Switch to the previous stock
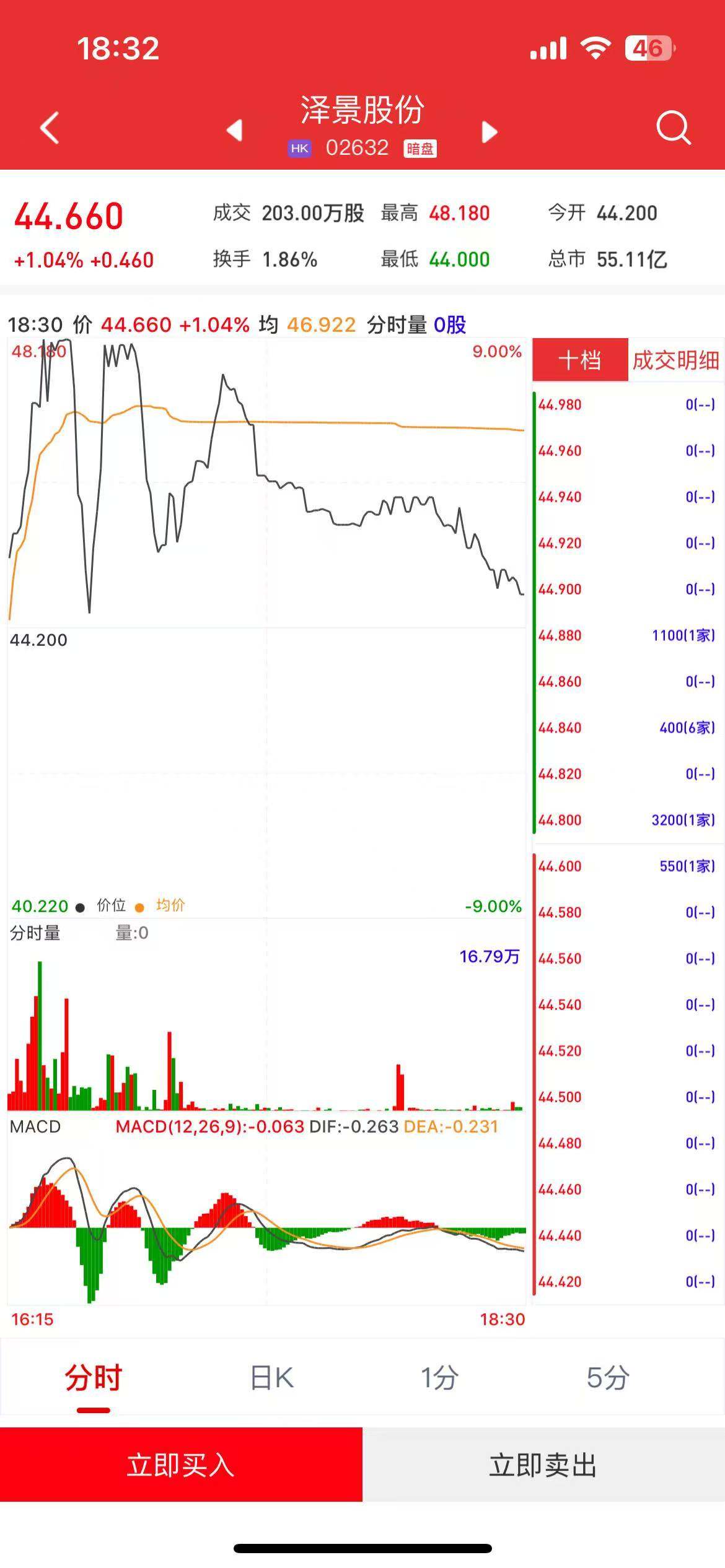 (x=234, y=131)
